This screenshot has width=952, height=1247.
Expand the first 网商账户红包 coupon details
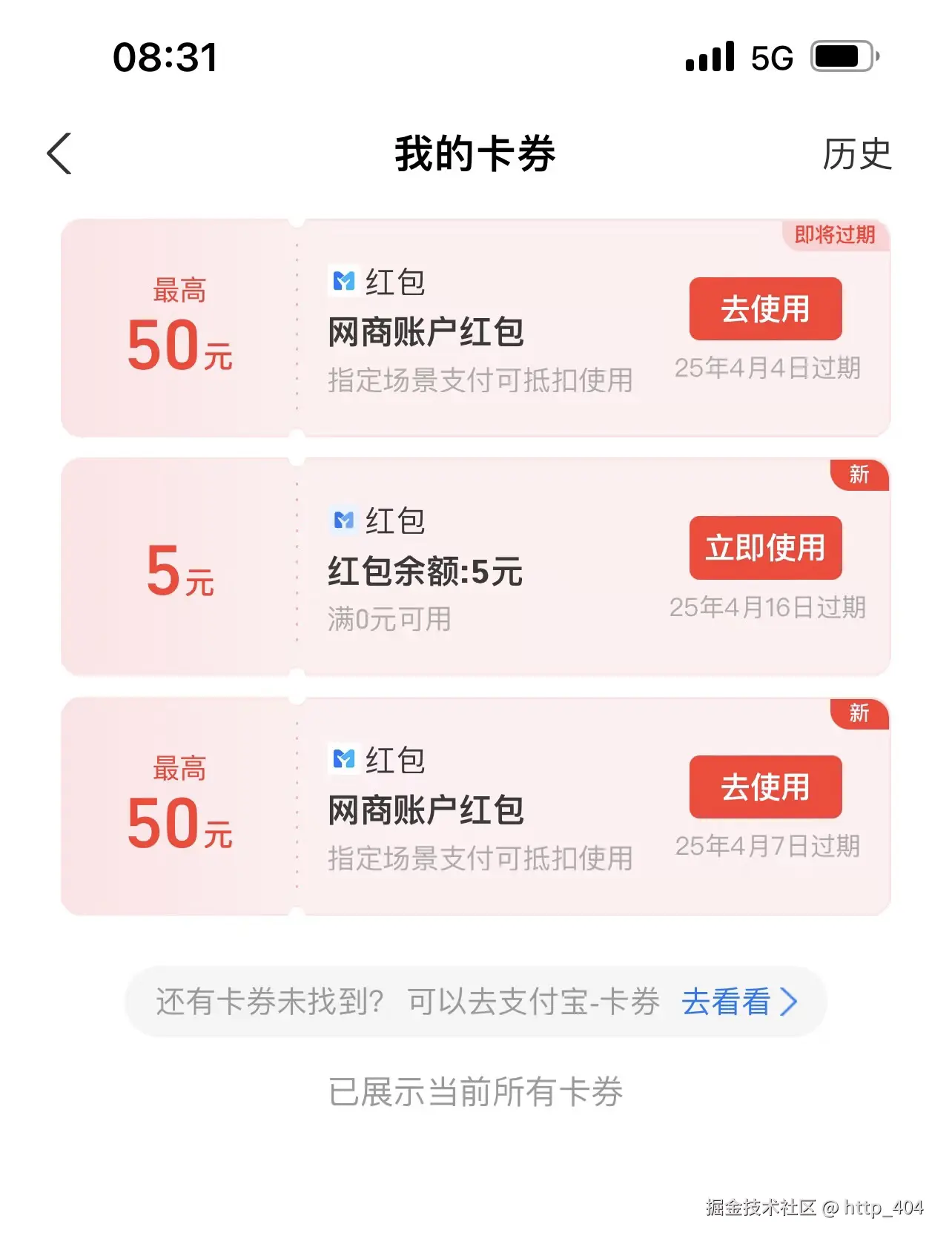(427, 332)
